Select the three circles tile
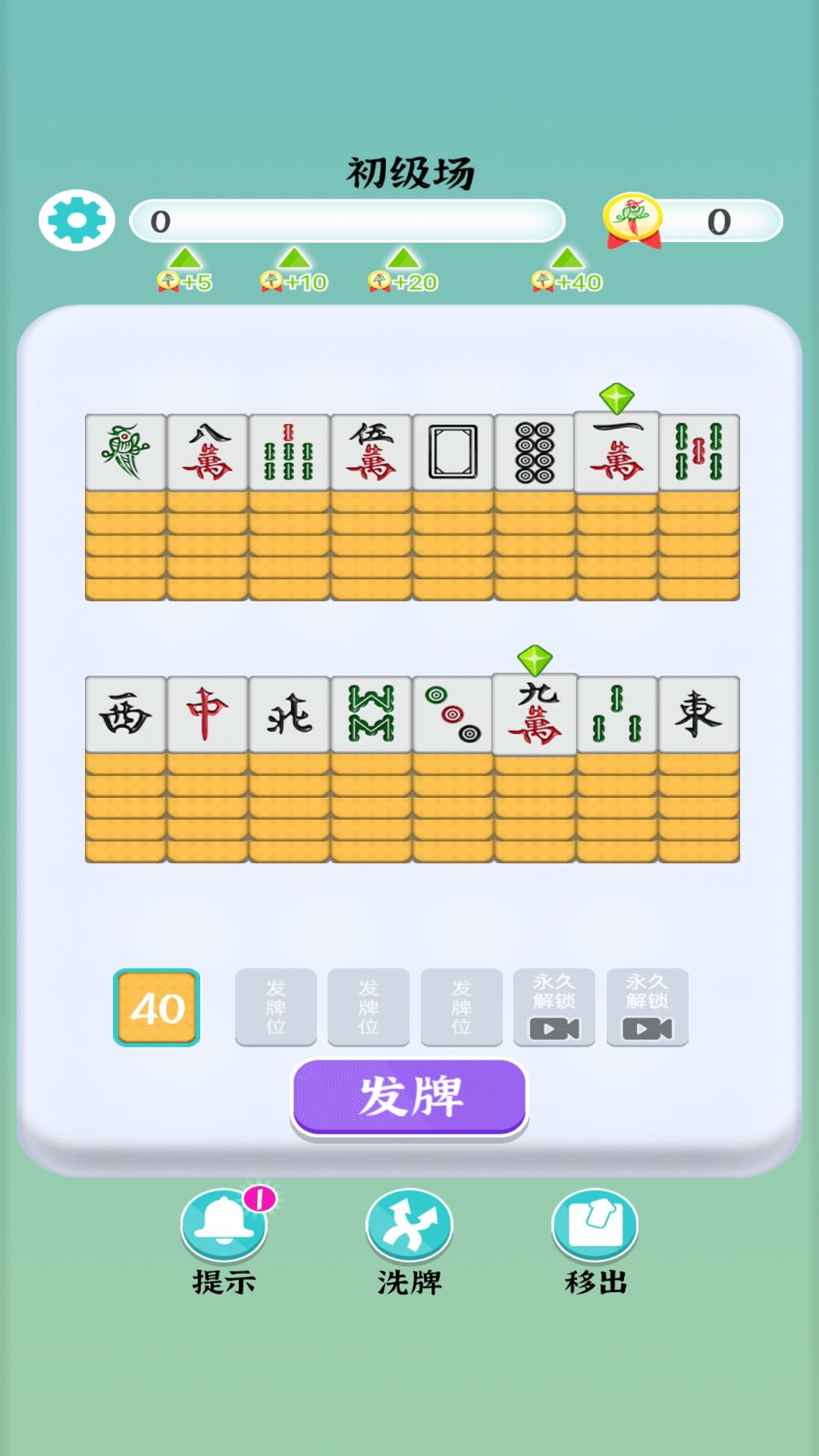Viewport: 819px width, 1456px height. coord(453,714)
